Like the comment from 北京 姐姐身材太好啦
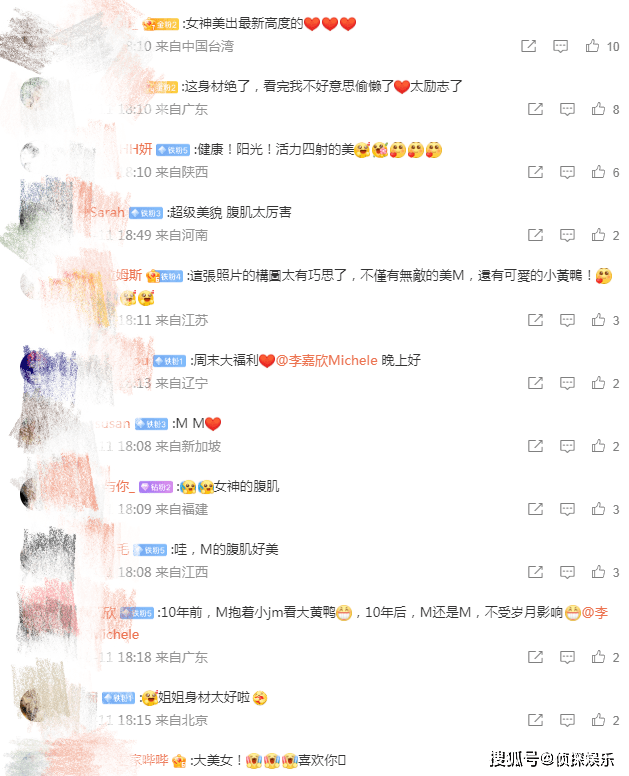The width and height of the screenshot is (629, 776). point(598,720)
